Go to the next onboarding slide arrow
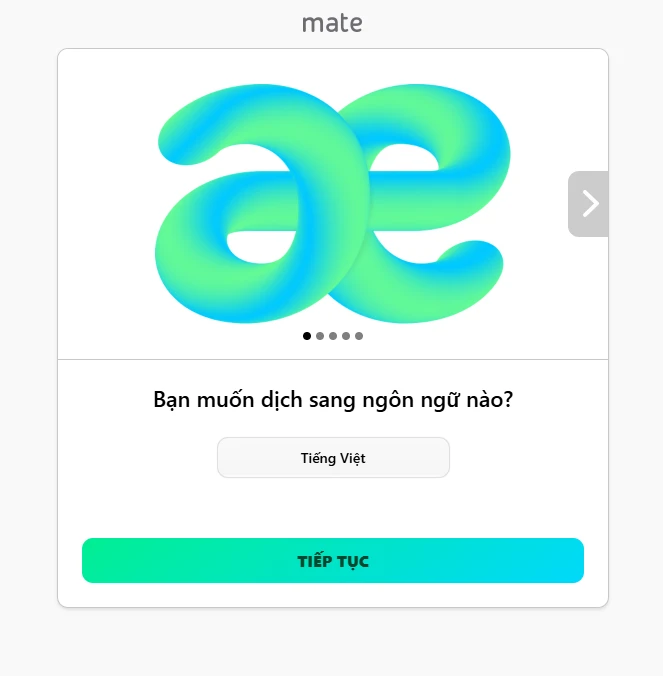The height and width of the screenshot is (676, 663). 589,204
